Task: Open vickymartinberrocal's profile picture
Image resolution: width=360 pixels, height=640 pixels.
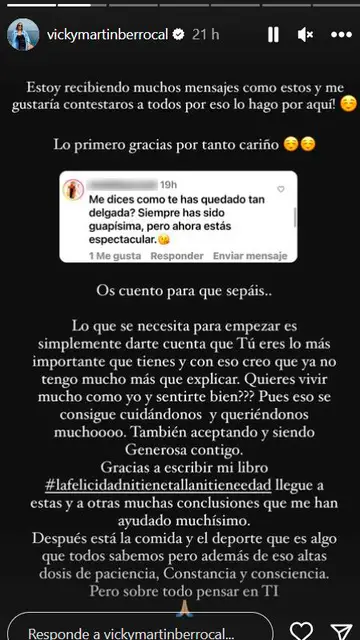Action: [23, 35]
